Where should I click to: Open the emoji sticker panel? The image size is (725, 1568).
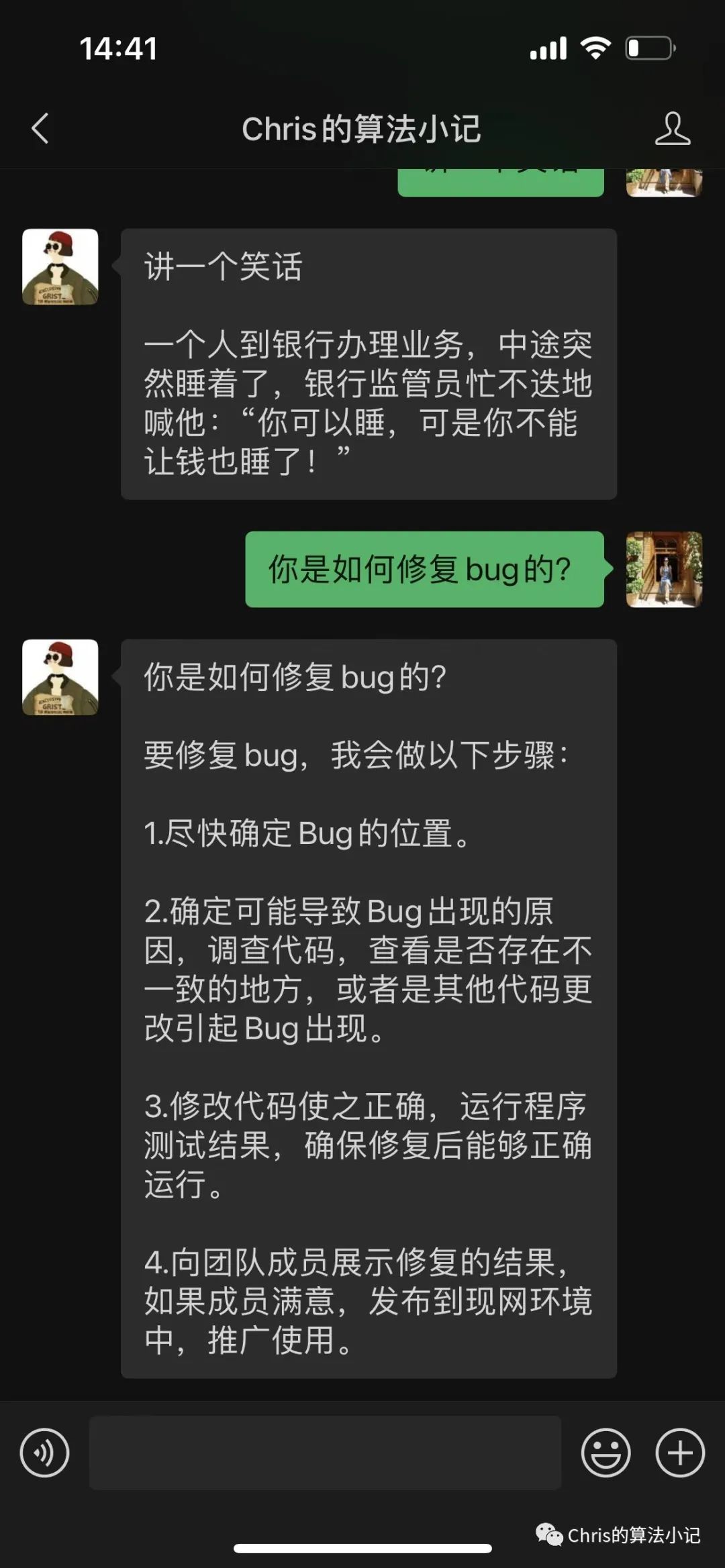click(606, 1453)
